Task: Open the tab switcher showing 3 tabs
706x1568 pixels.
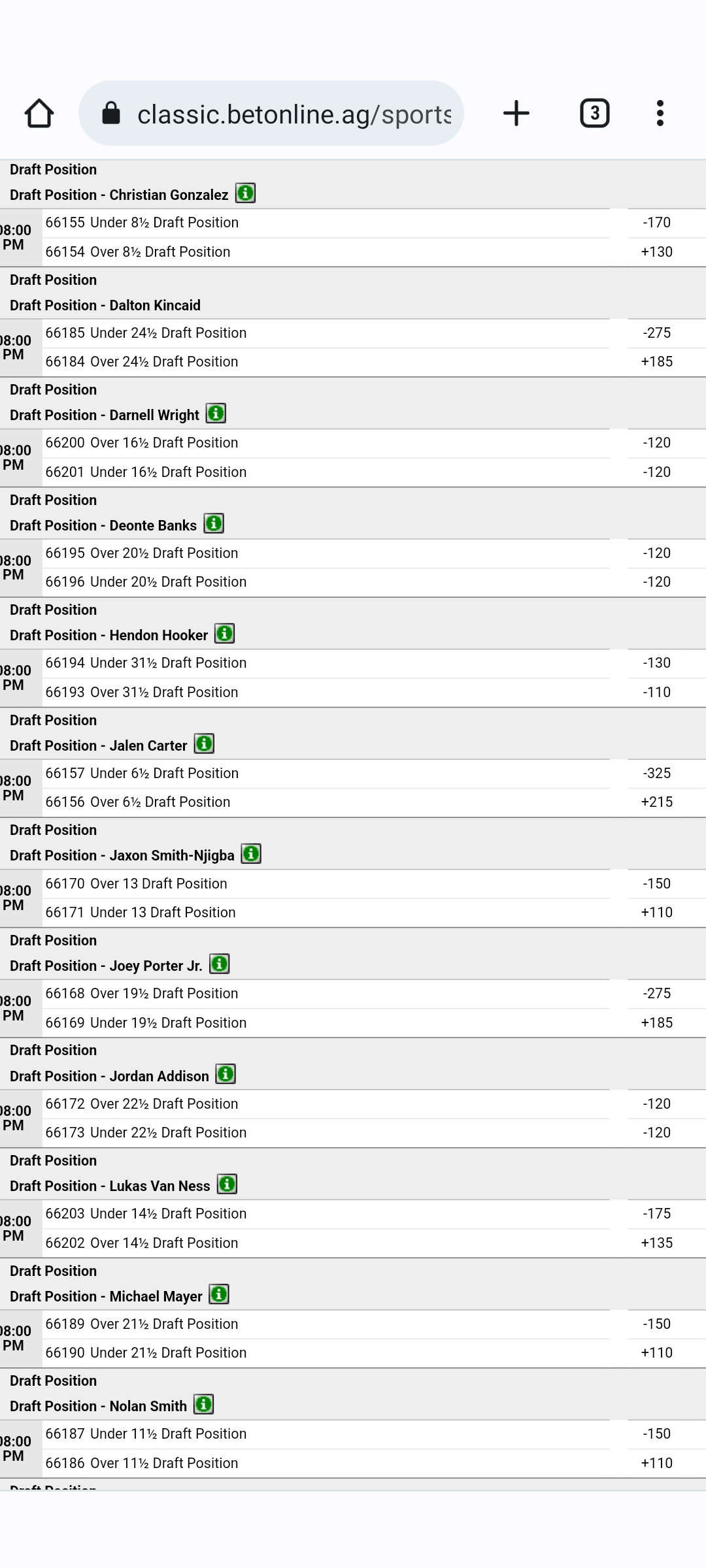Action: pos(594,113)
